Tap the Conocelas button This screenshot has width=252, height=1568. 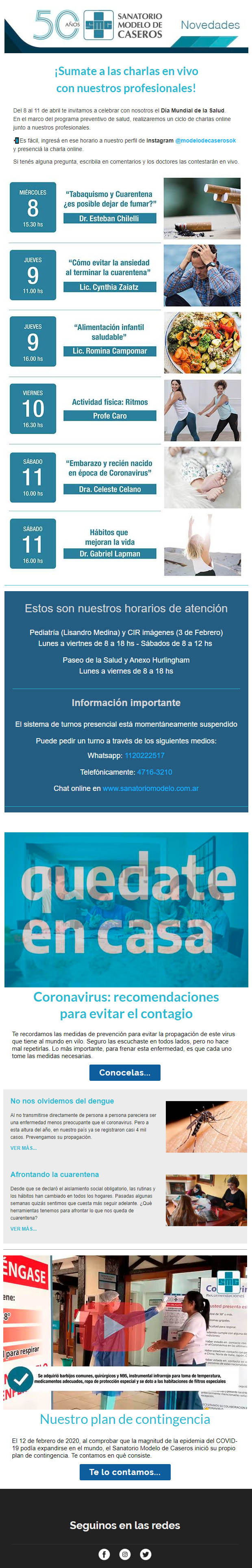[125, 1073]
